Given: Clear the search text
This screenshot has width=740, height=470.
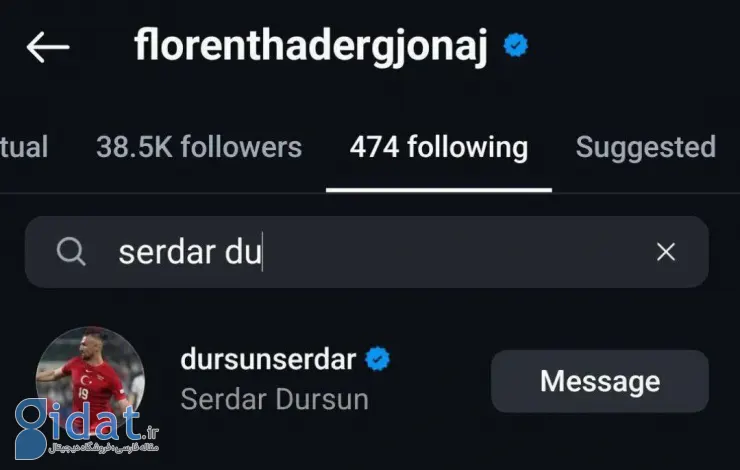Looking at the screenshot, I should [666, 253].
